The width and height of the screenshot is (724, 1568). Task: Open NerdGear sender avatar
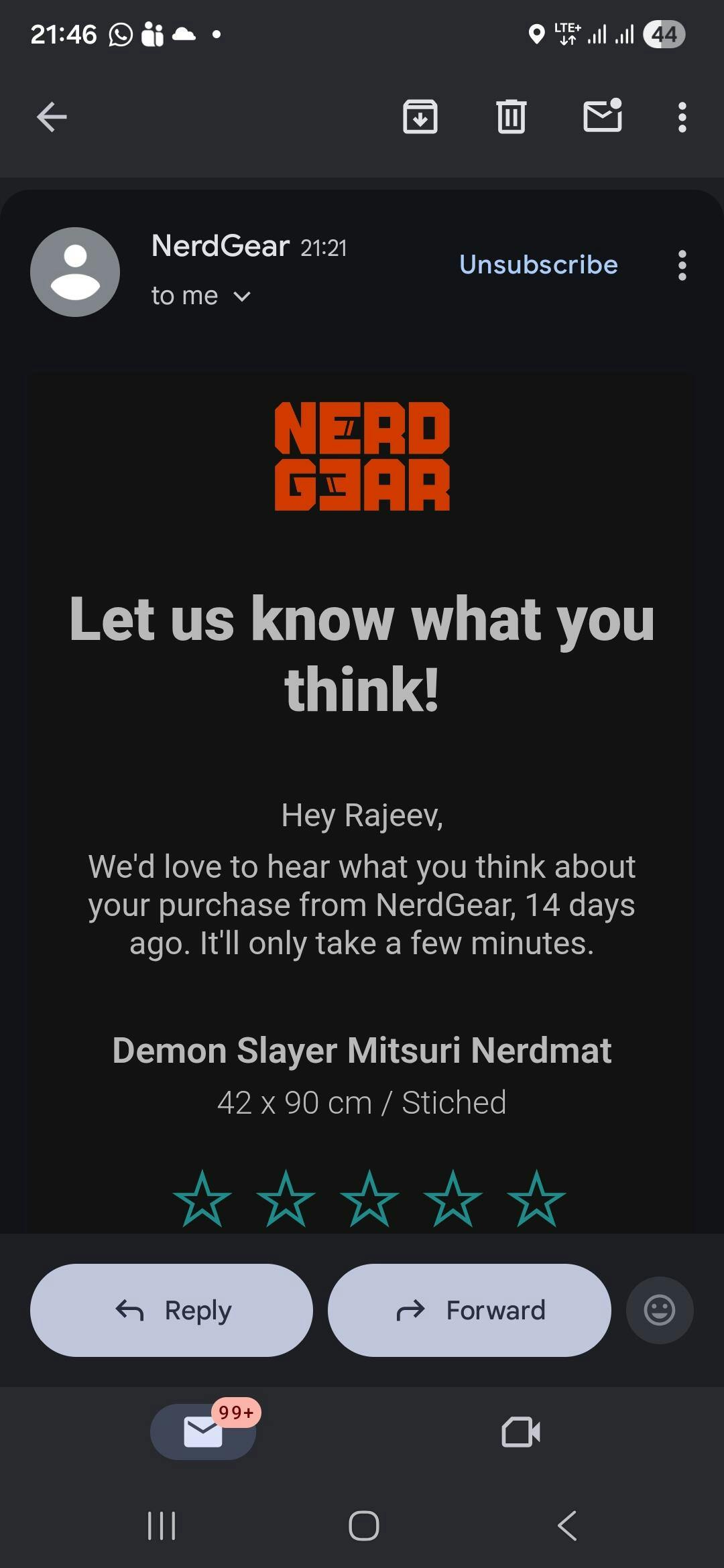click(x=75, y=272)
